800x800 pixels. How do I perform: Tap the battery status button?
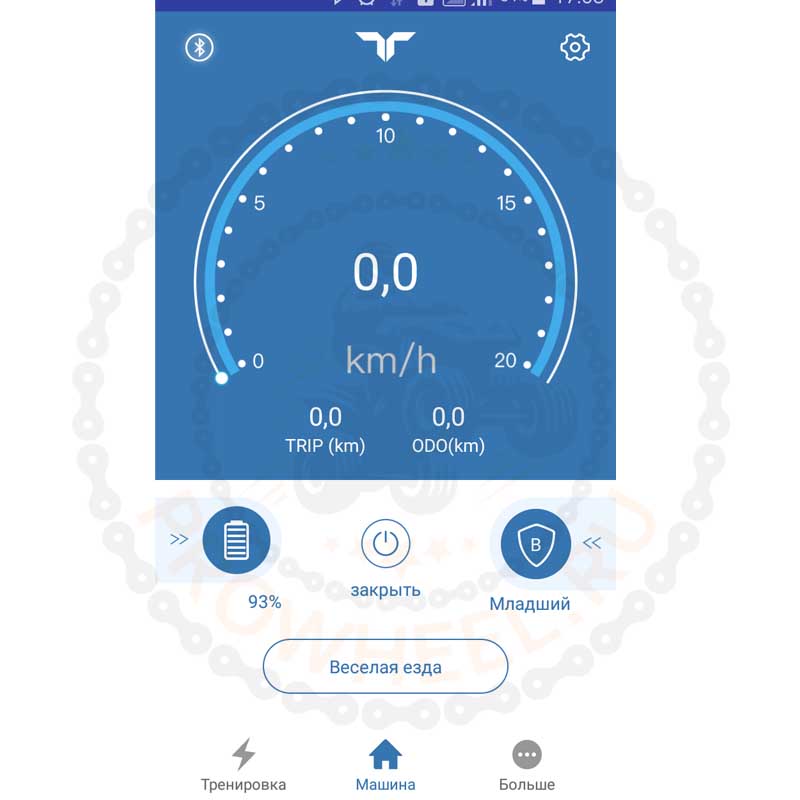click(236, 542)
